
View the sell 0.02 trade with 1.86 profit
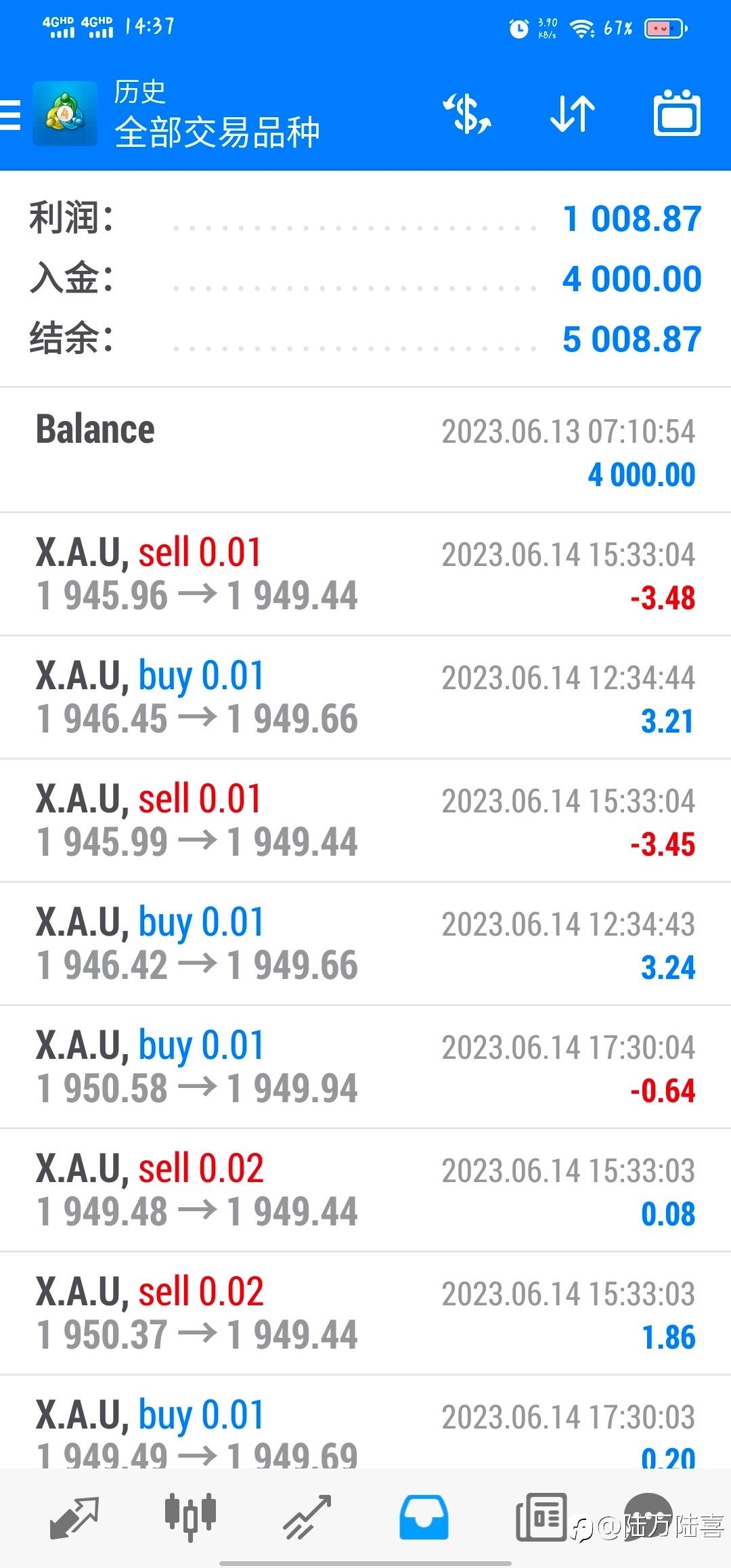point(365,1313)
